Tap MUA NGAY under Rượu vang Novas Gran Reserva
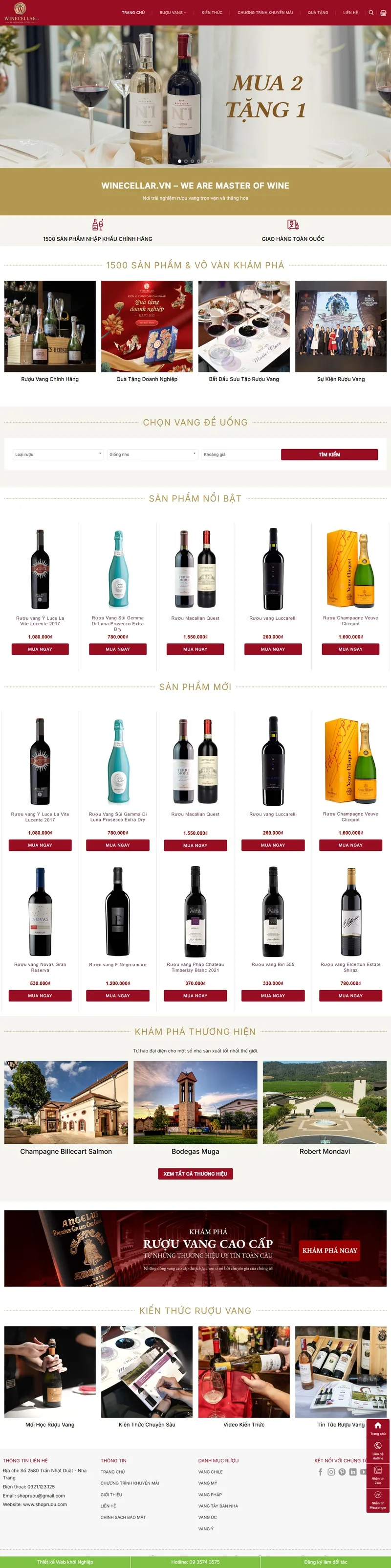391x1568 pixels. point(40,996)
